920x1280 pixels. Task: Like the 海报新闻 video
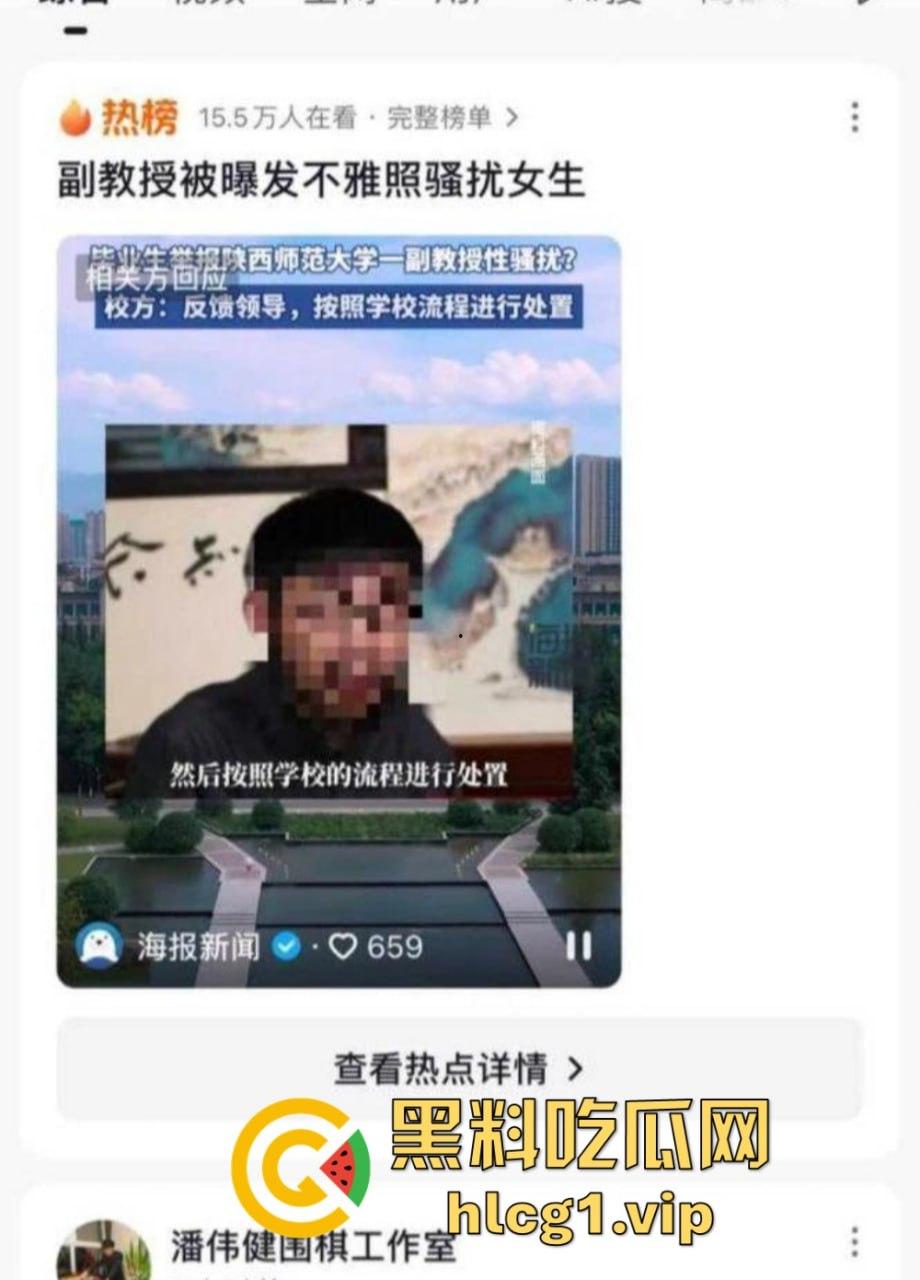click(x=343, y=946)
